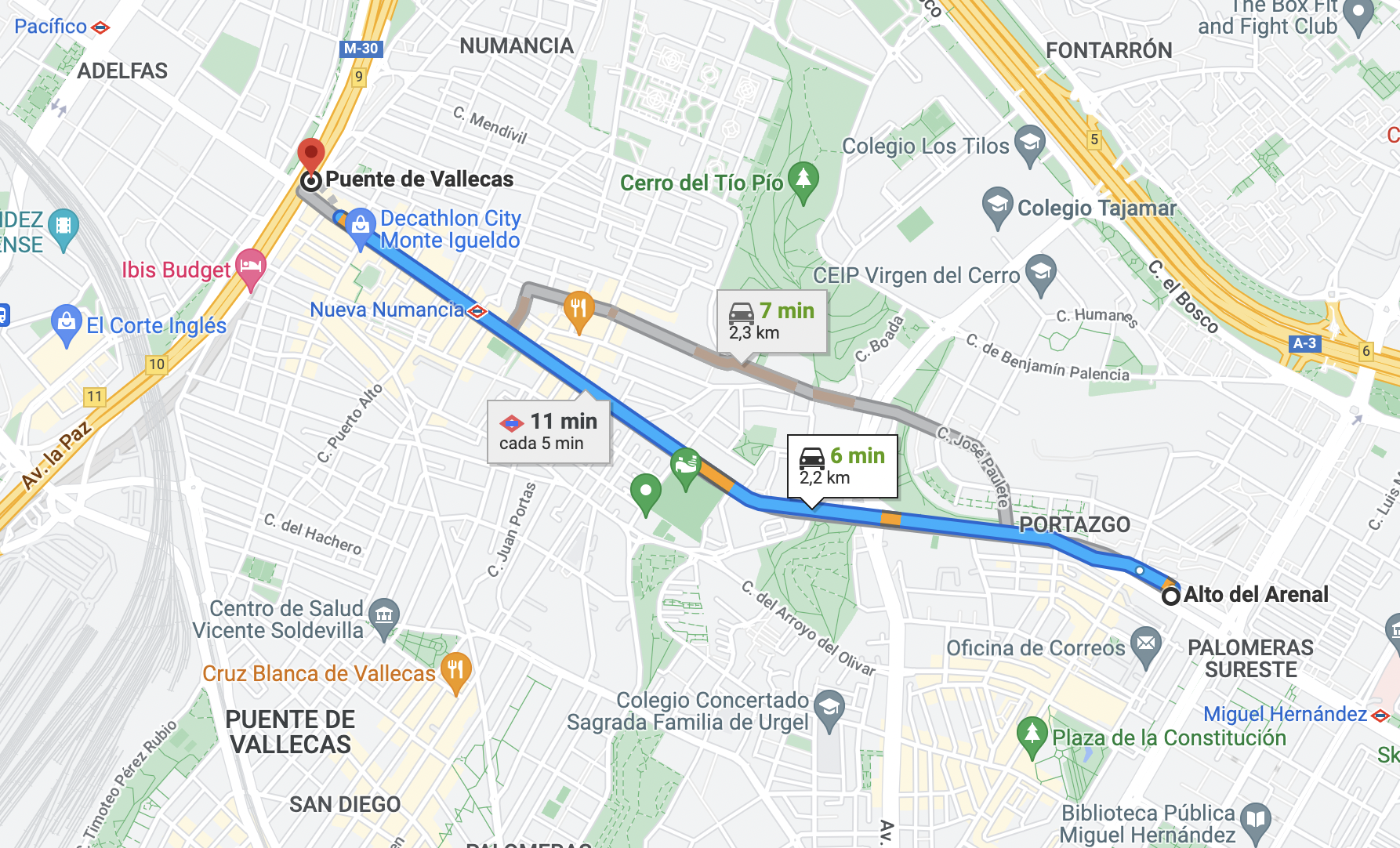The width and height of the screenshot is (1400, 848).
Task: Open Cruz Blanca de Vallecas restaurant
Action: (455, 671)
